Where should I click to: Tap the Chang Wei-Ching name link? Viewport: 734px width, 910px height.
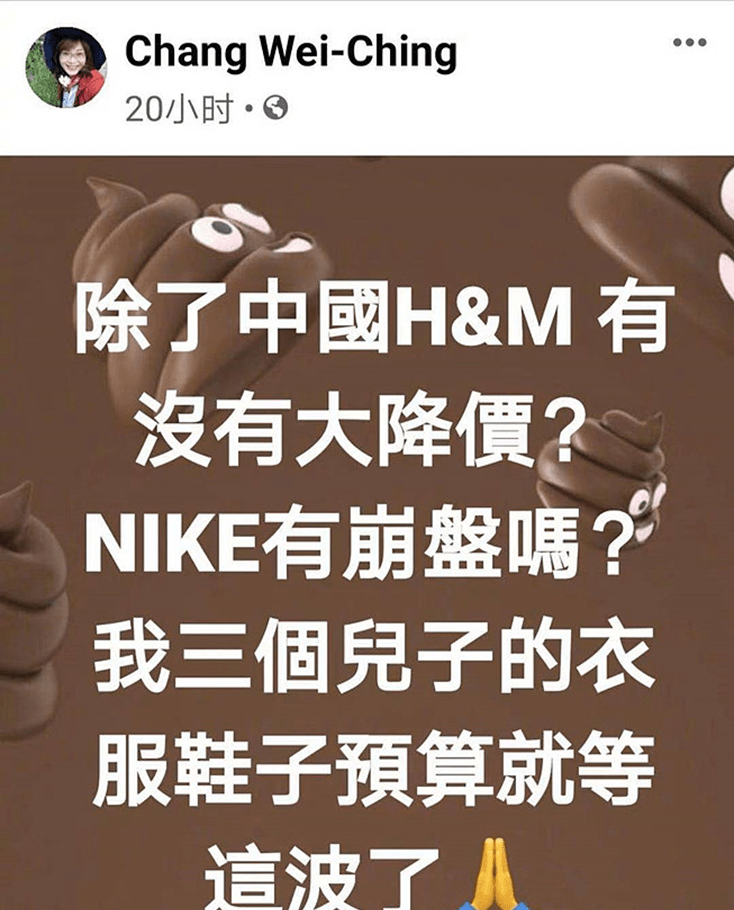(x=290, y=52)
